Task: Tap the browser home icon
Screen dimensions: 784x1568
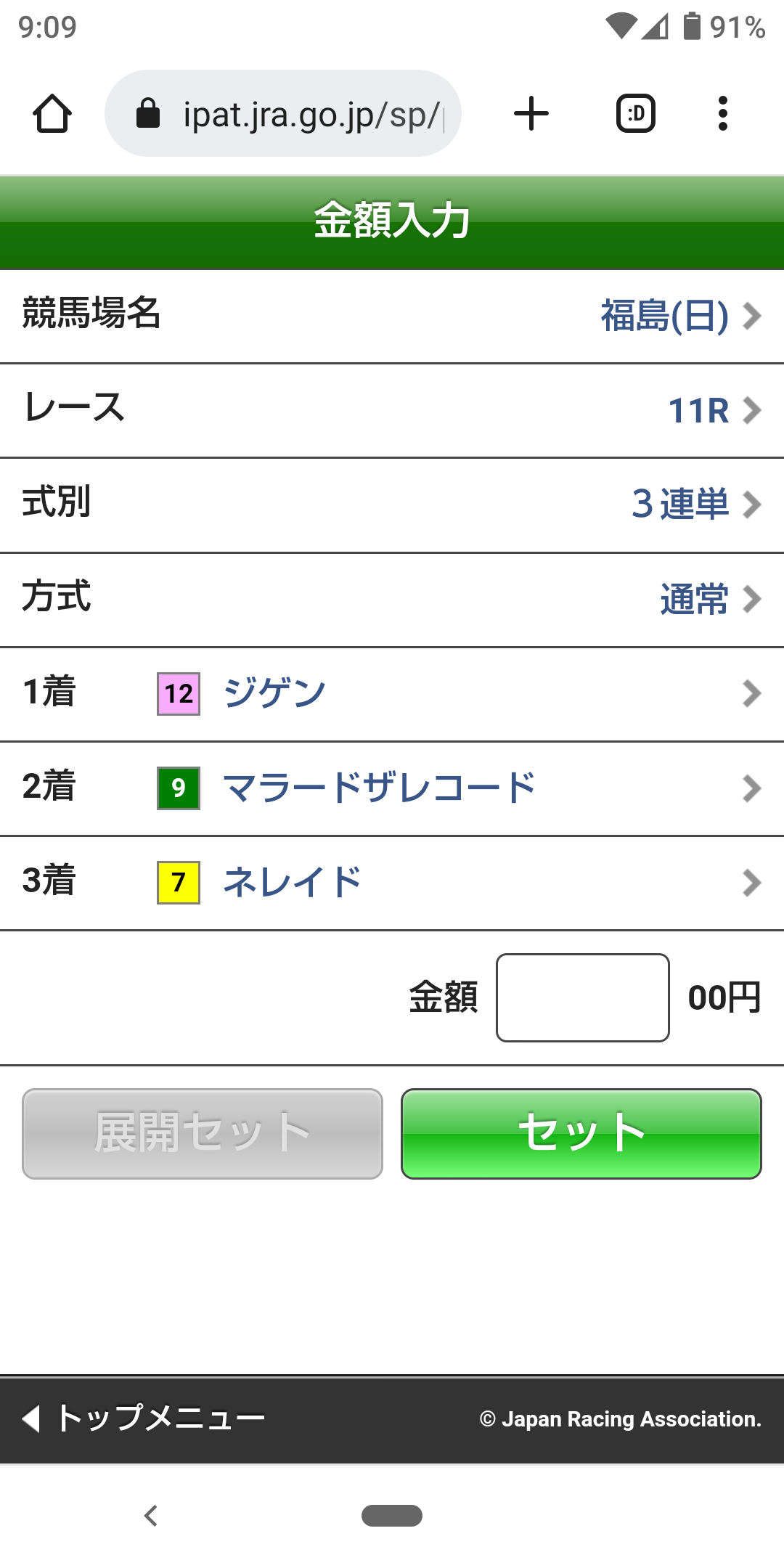Action: point(52,113)
